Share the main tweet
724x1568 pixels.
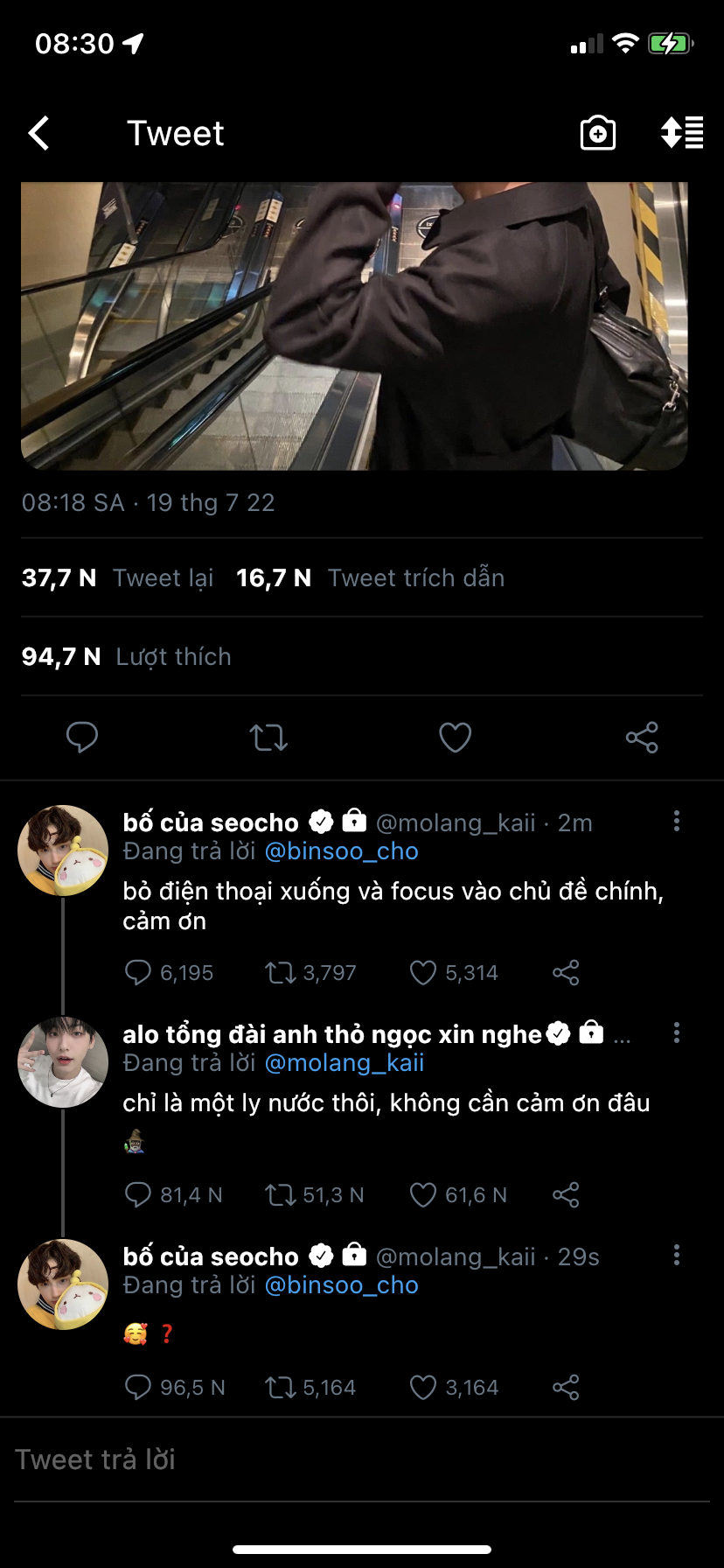pos(642,738)
